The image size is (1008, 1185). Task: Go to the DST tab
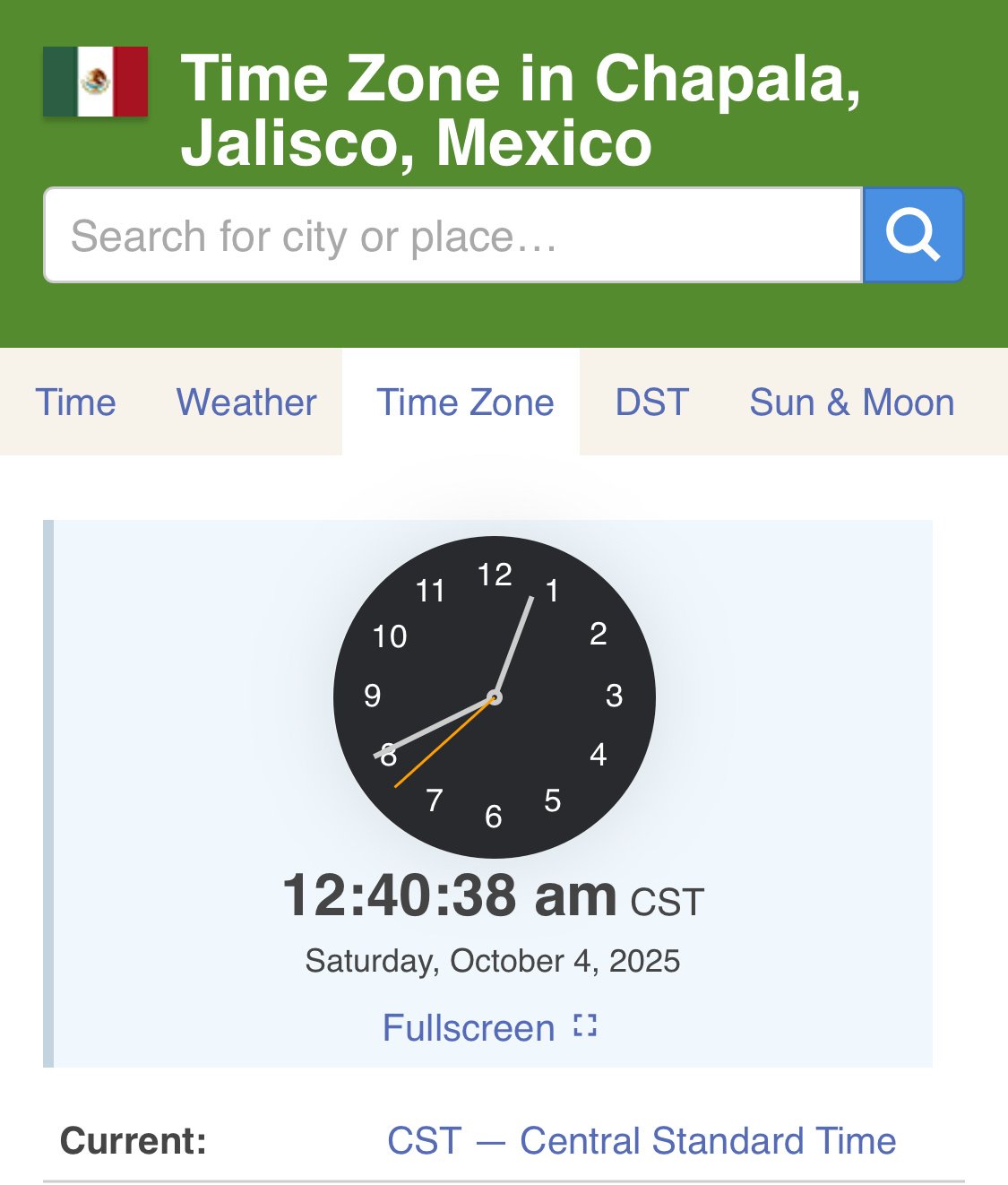[x=651, y=402]
